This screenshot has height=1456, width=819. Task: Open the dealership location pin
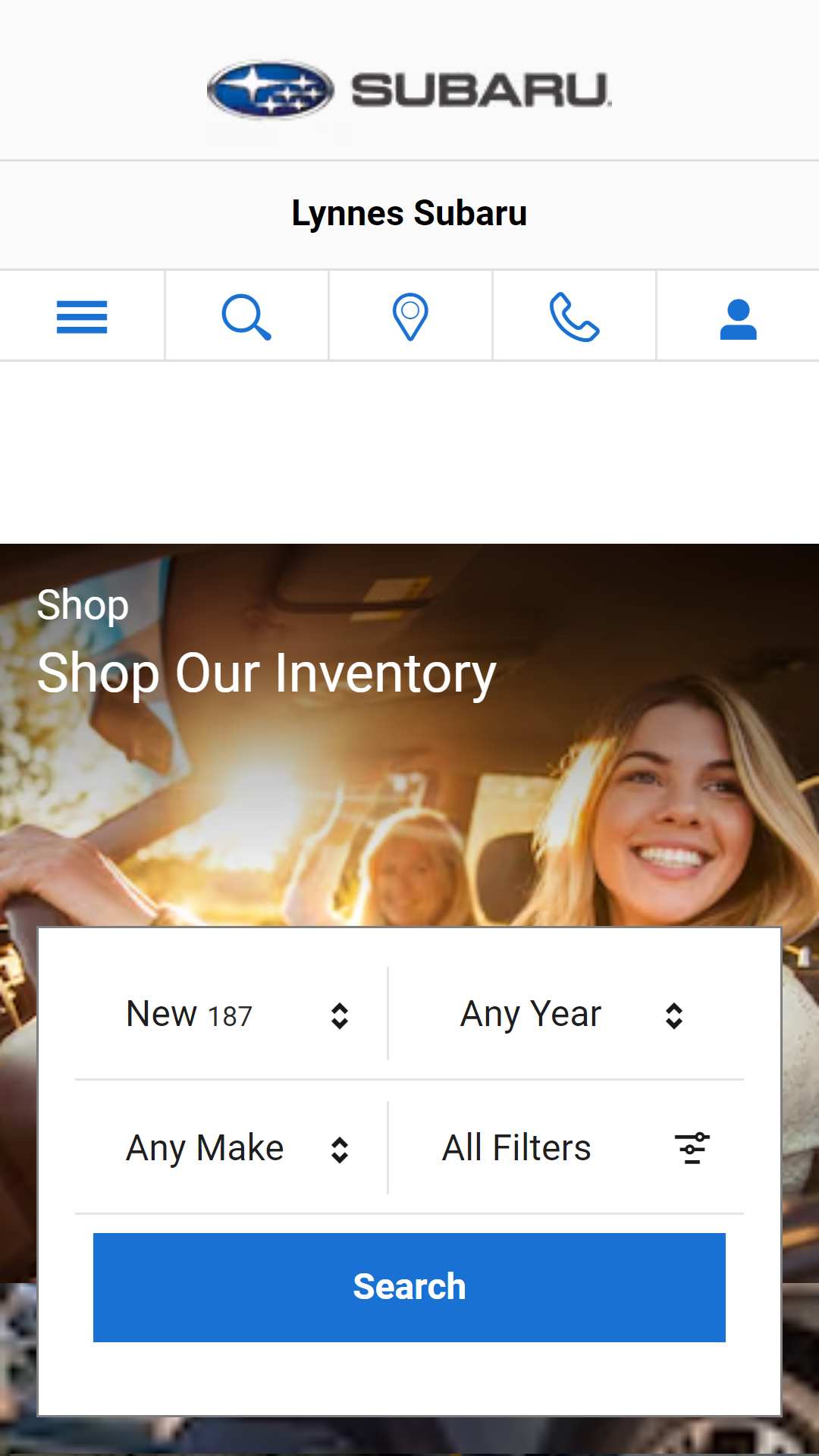coord(410,316)
